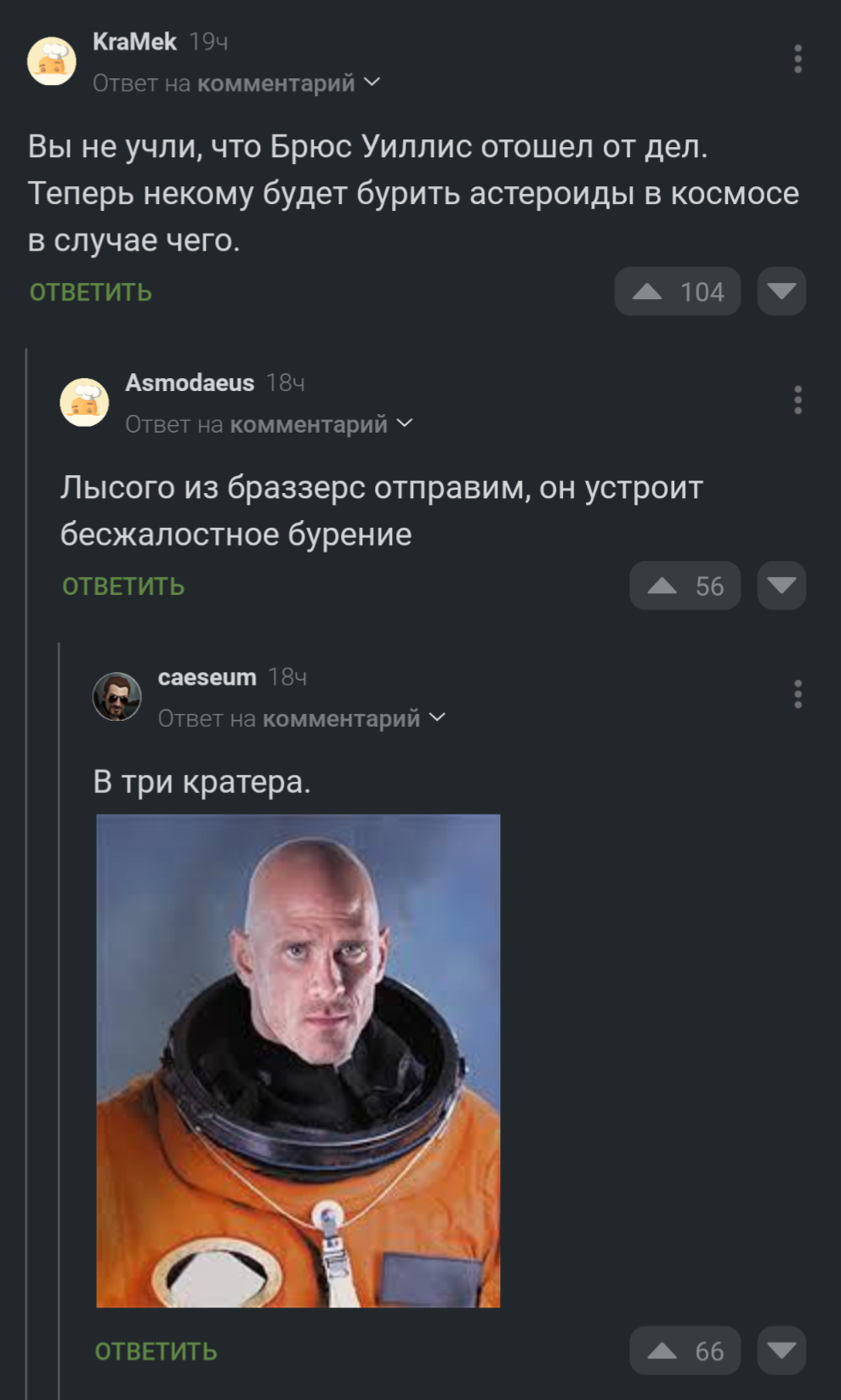841x1400 pixels.
Task: Upvote Asmodaeus's comment
Action: coord(685,586)
